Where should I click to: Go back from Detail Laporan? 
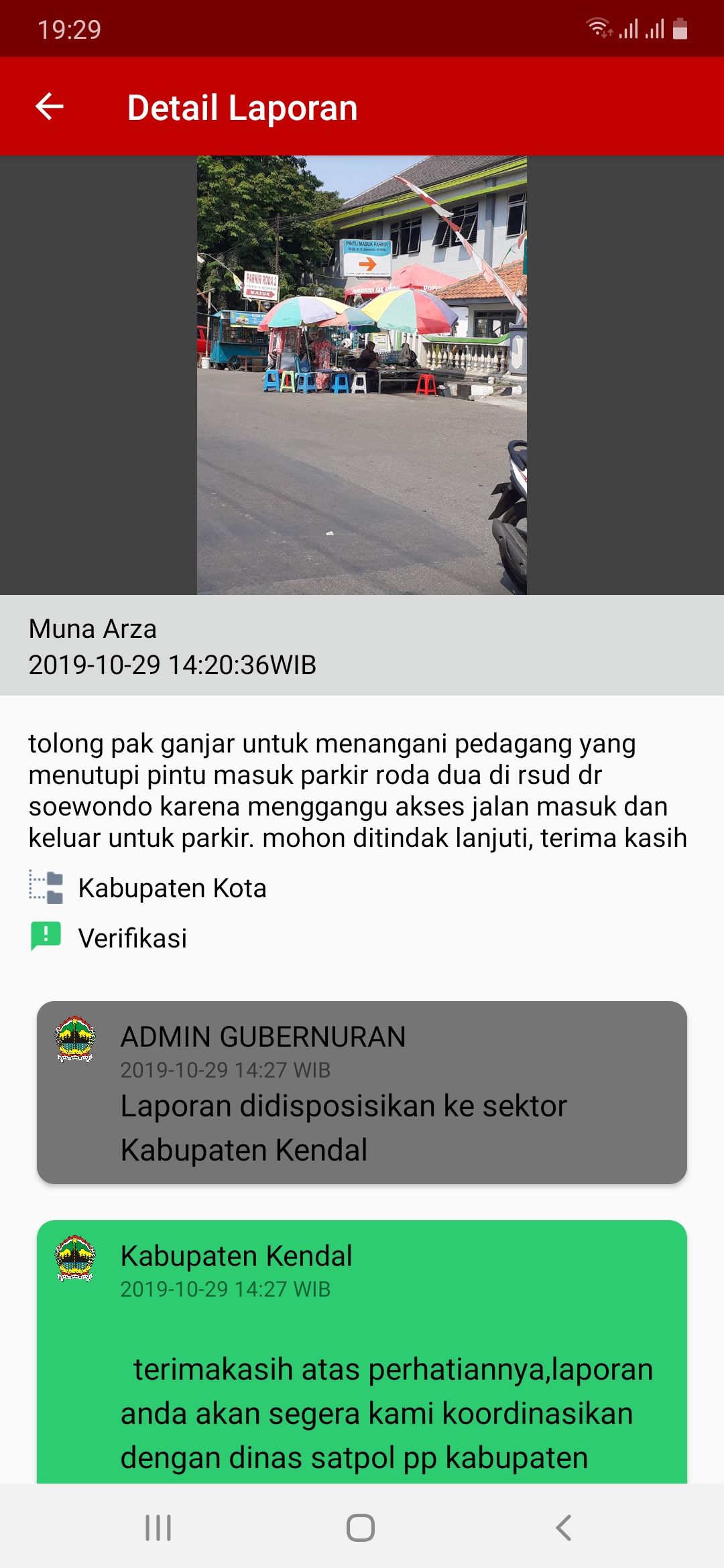50,107
